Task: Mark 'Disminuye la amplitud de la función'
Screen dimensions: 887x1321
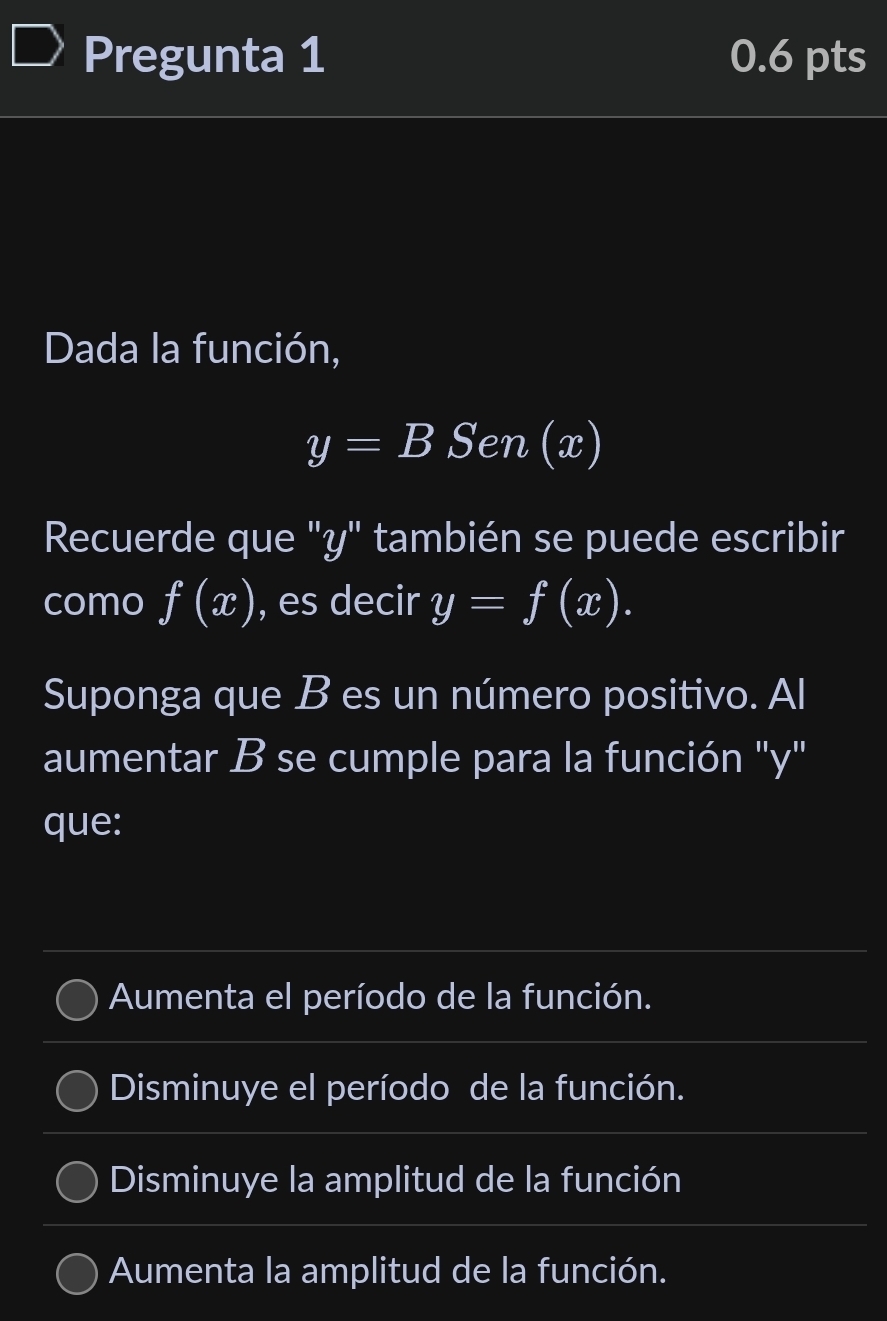Action: tap(77, 1182)
